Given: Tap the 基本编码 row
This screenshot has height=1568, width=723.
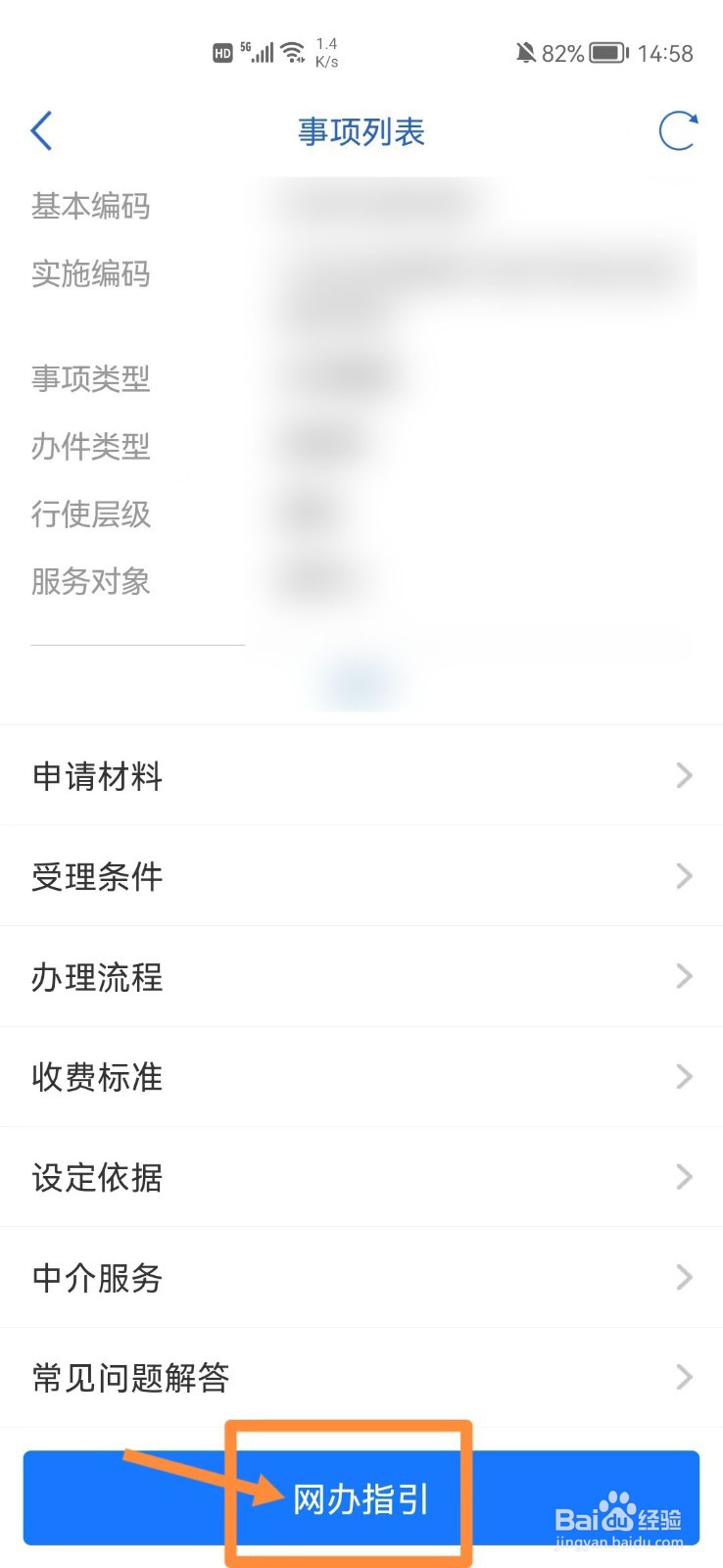Looking at the screenshot, I should (90, 207).
